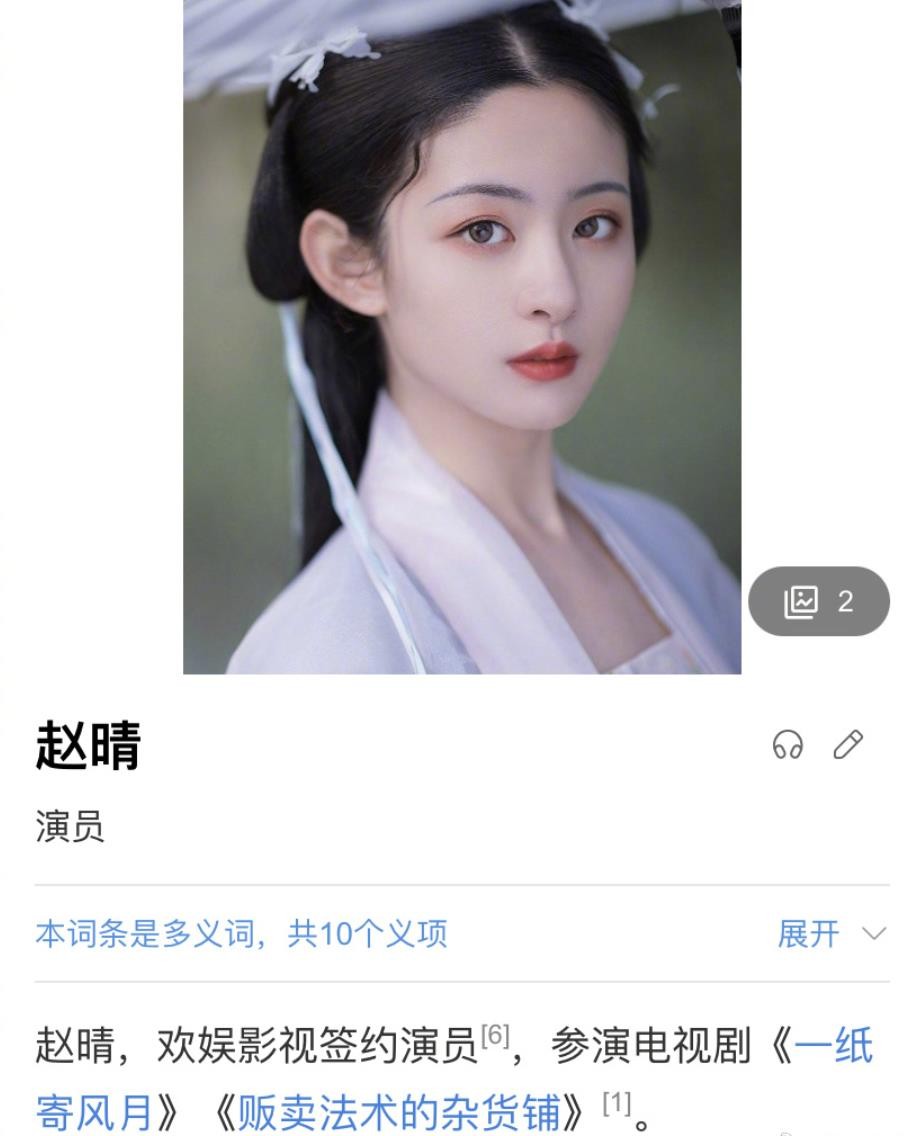The width and height of the screenshot is (922, 1136).
Task: View the main profile photo
Action: click(462, 336)
